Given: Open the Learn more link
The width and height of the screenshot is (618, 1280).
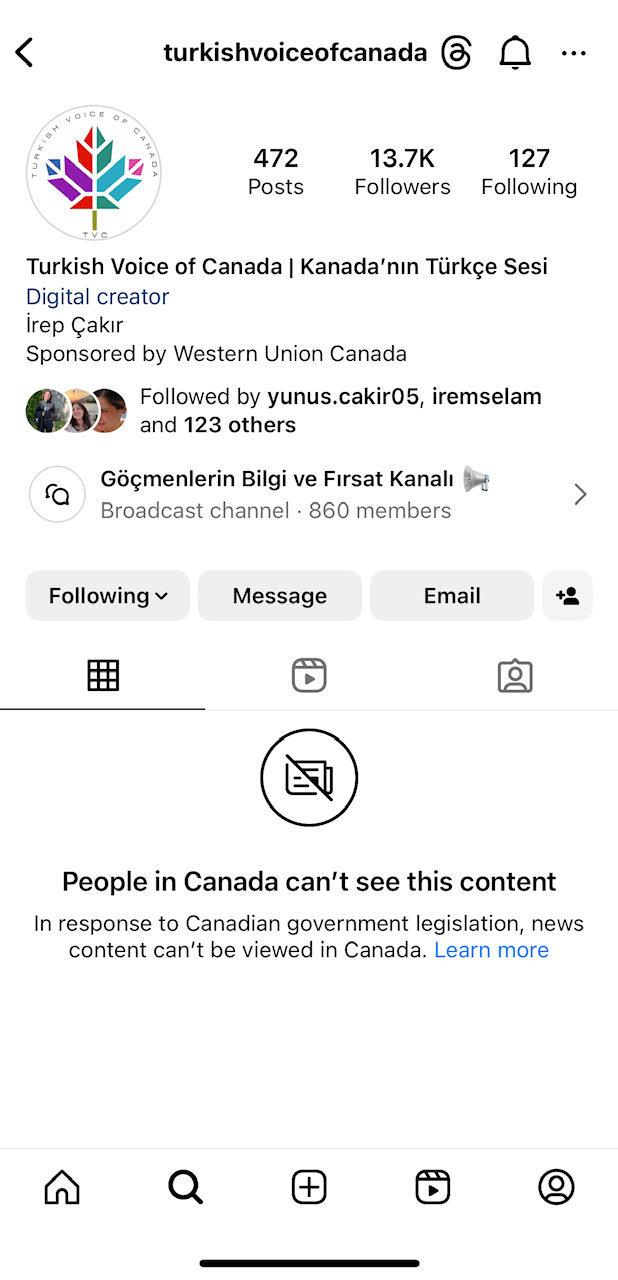Looking at the screenshot, I should click(x=491, y=950).
